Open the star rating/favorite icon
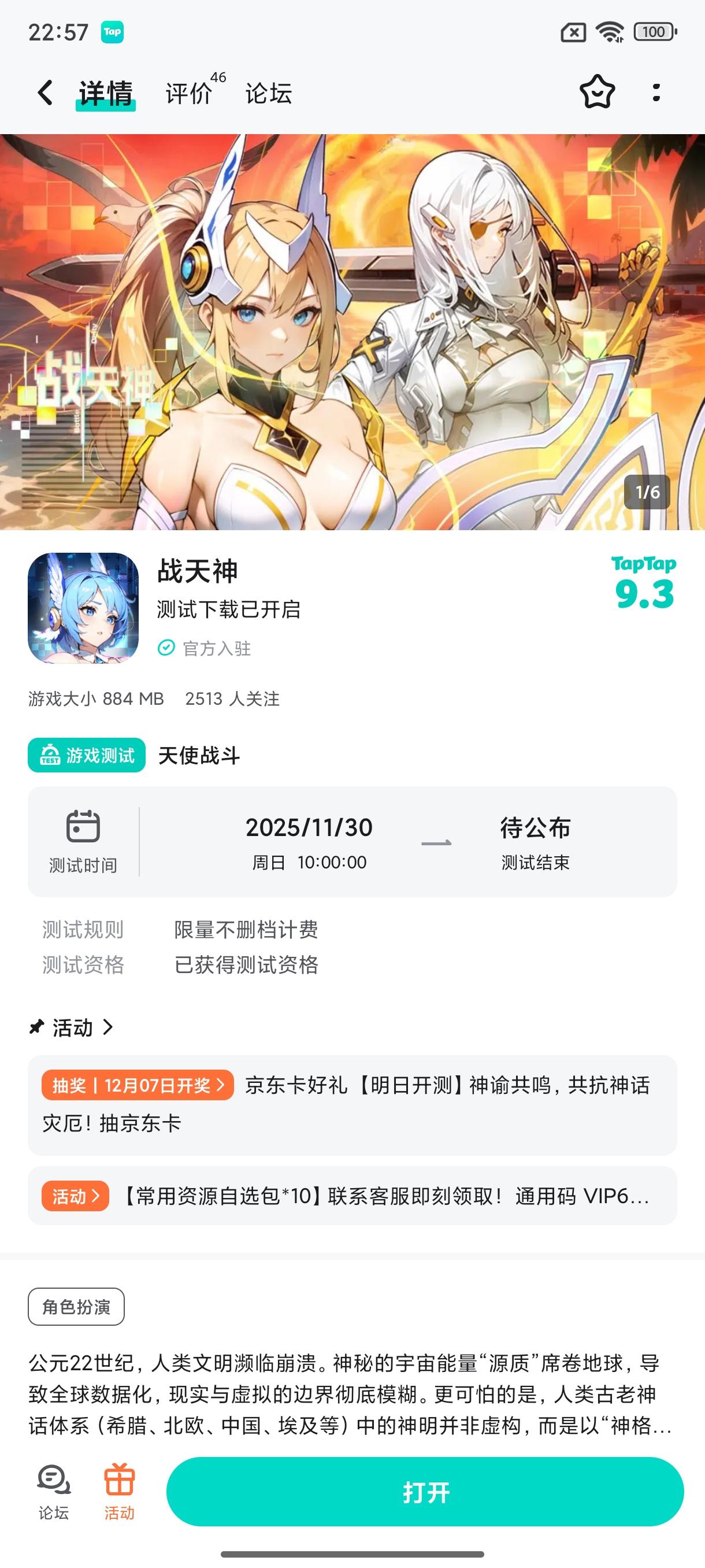 point(596,93)
